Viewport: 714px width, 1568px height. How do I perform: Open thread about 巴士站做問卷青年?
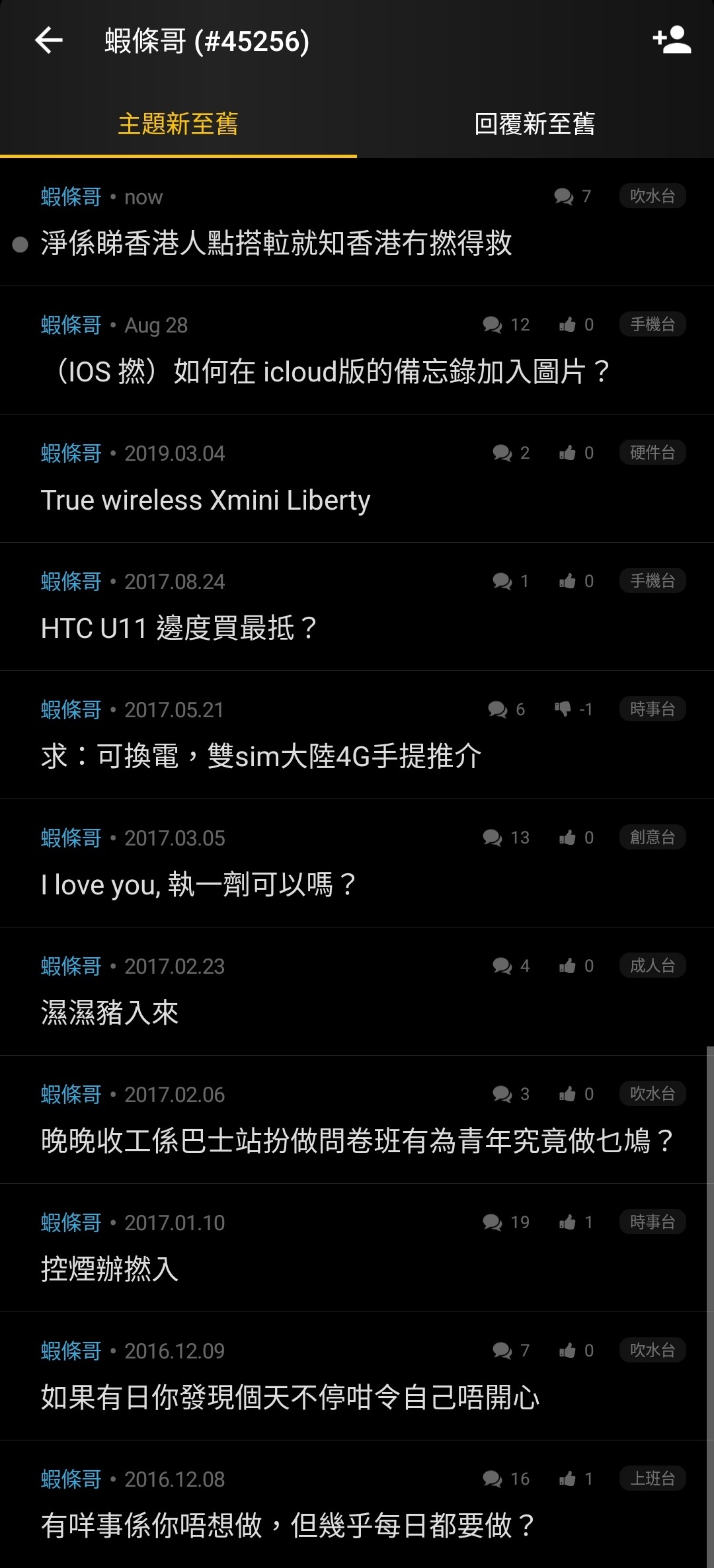(x=357, y=1120)
